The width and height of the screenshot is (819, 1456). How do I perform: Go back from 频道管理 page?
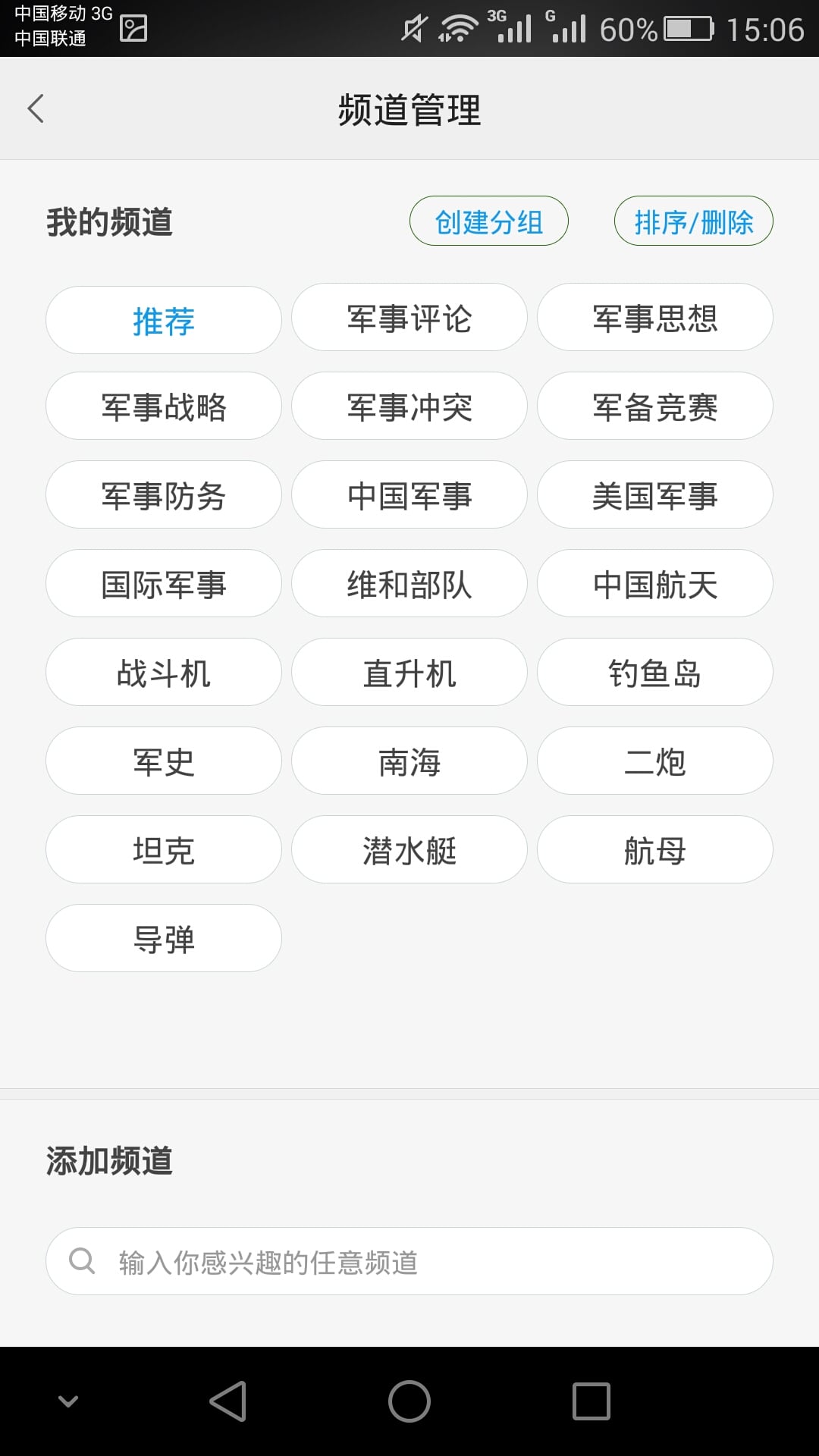36,108
